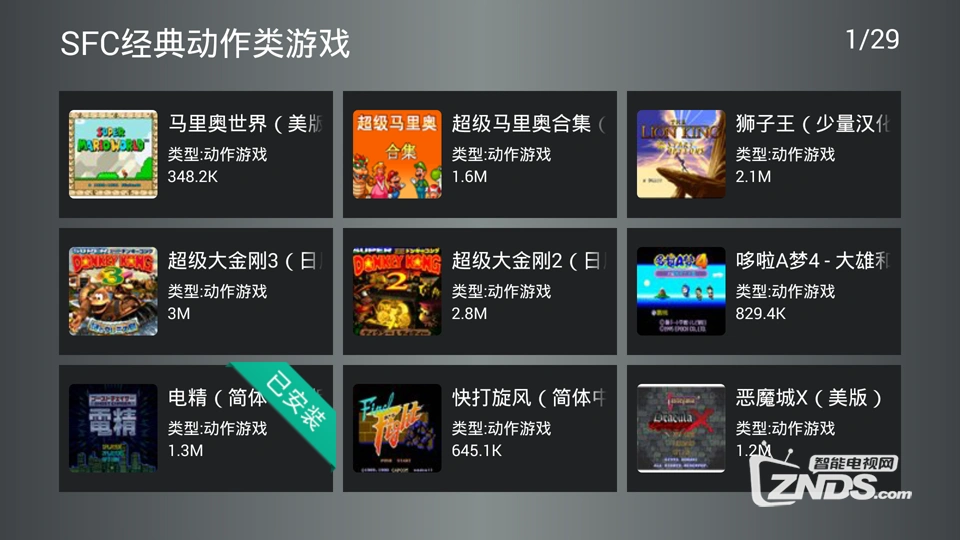Choose the 超级大金刚3 game card
This screenshot has width=960, height=540.
[x=195, y=291]
